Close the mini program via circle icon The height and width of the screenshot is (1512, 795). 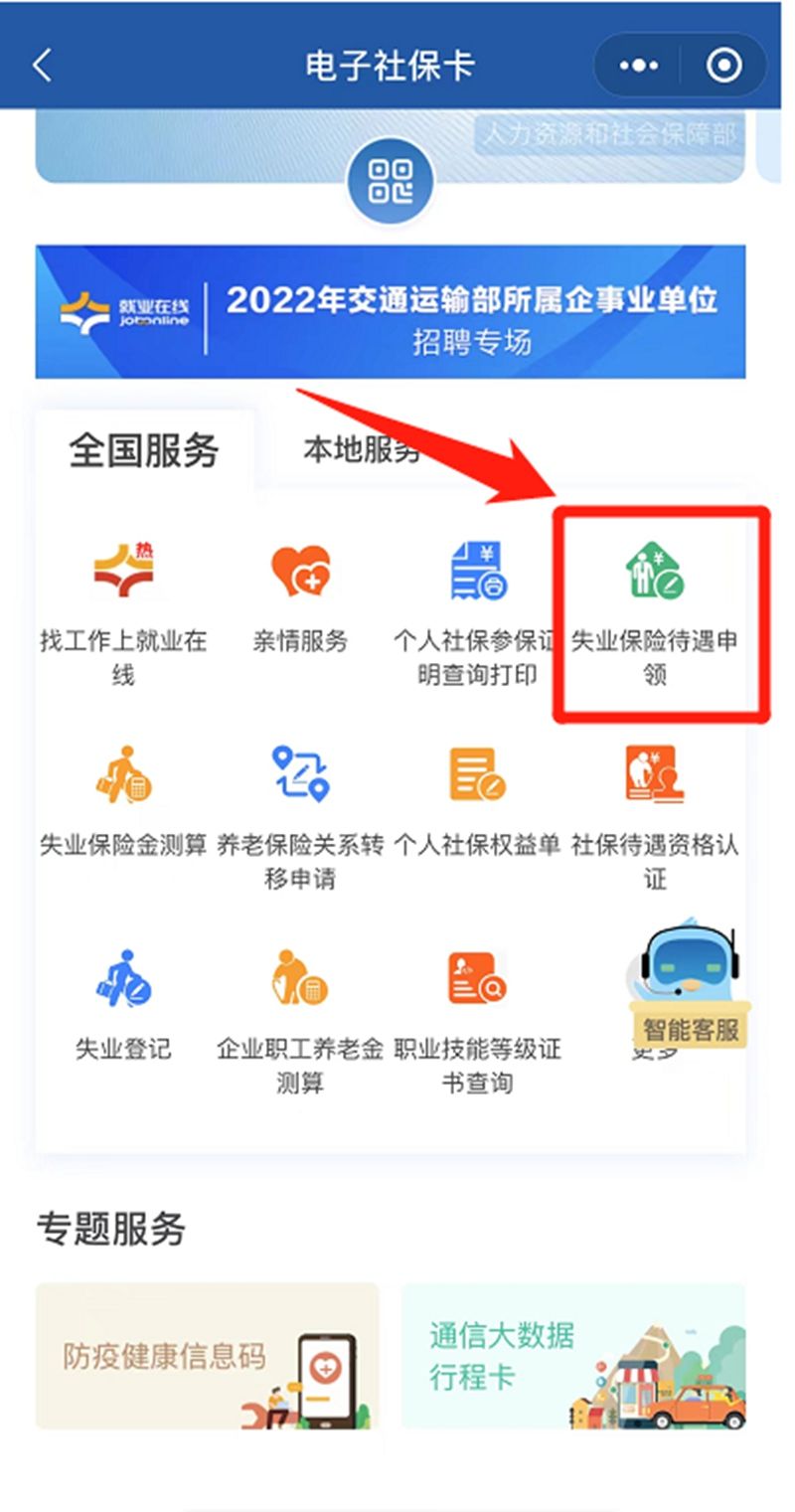723,66
